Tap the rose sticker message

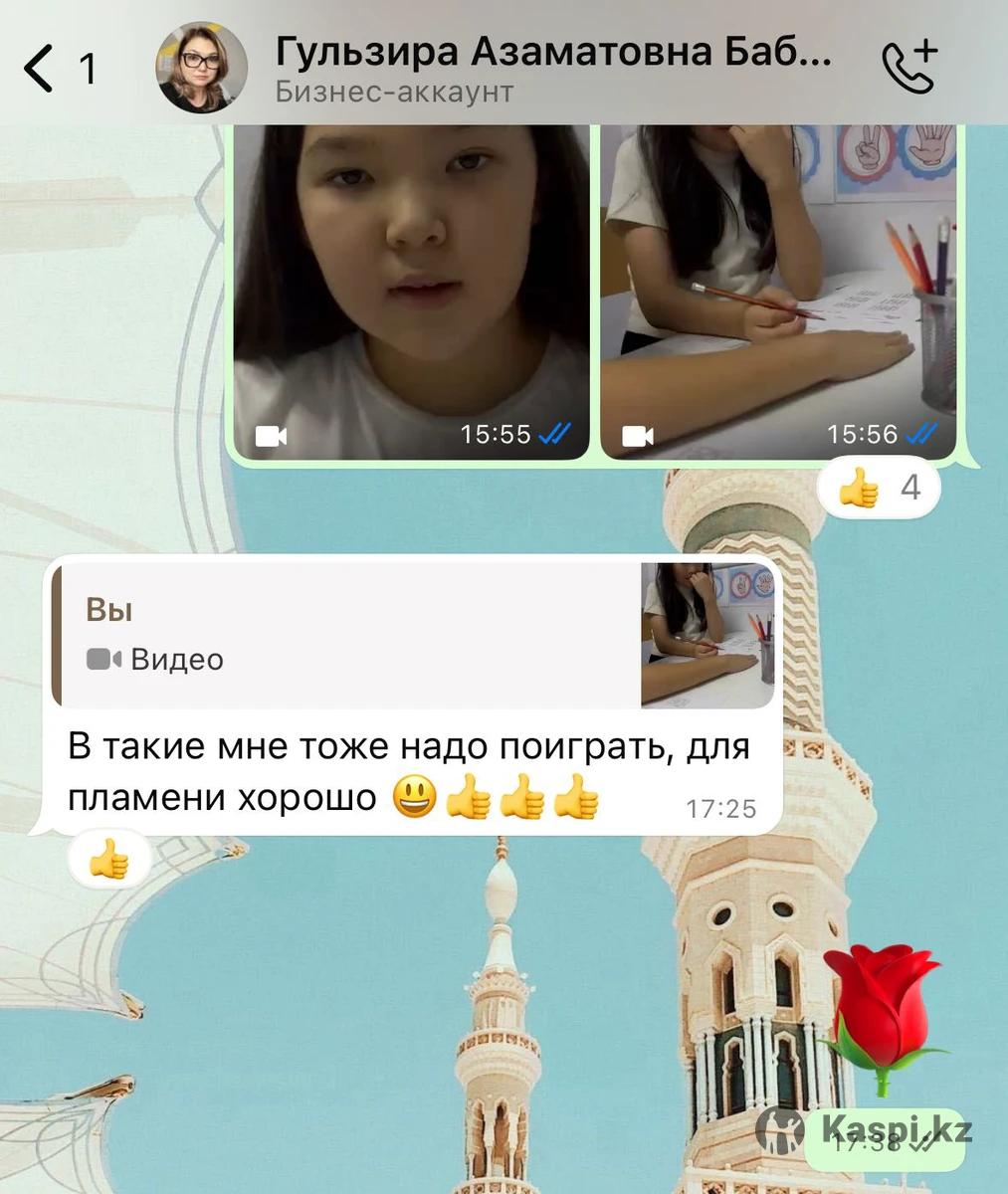pos(882,1022)
